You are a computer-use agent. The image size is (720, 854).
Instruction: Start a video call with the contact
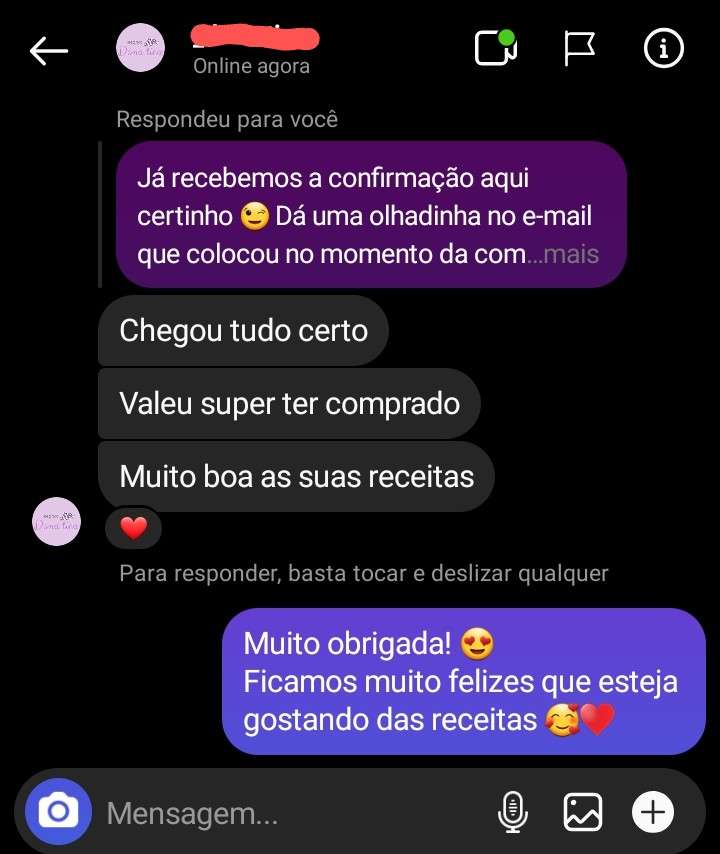(497, 46)
